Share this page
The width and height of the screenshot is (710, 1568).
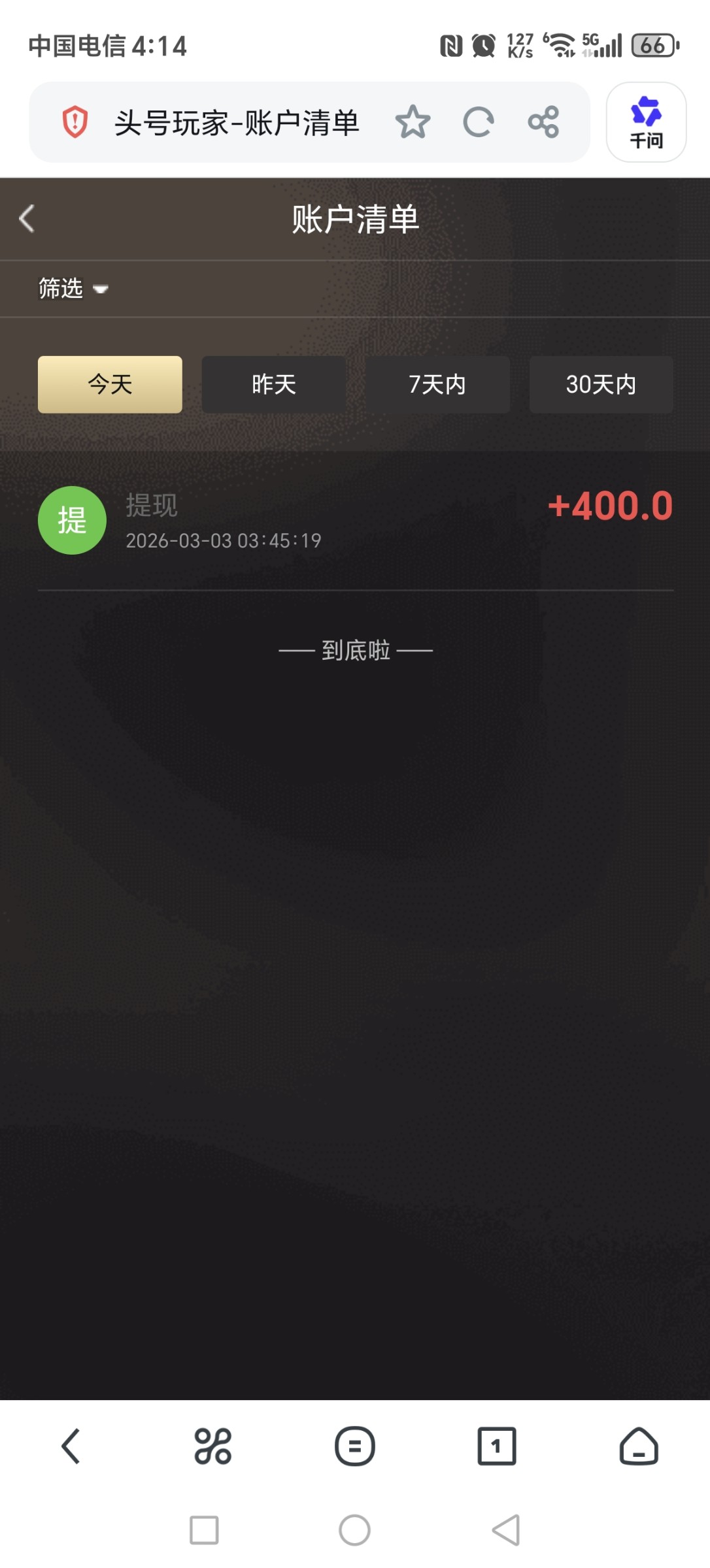[543, 122]
